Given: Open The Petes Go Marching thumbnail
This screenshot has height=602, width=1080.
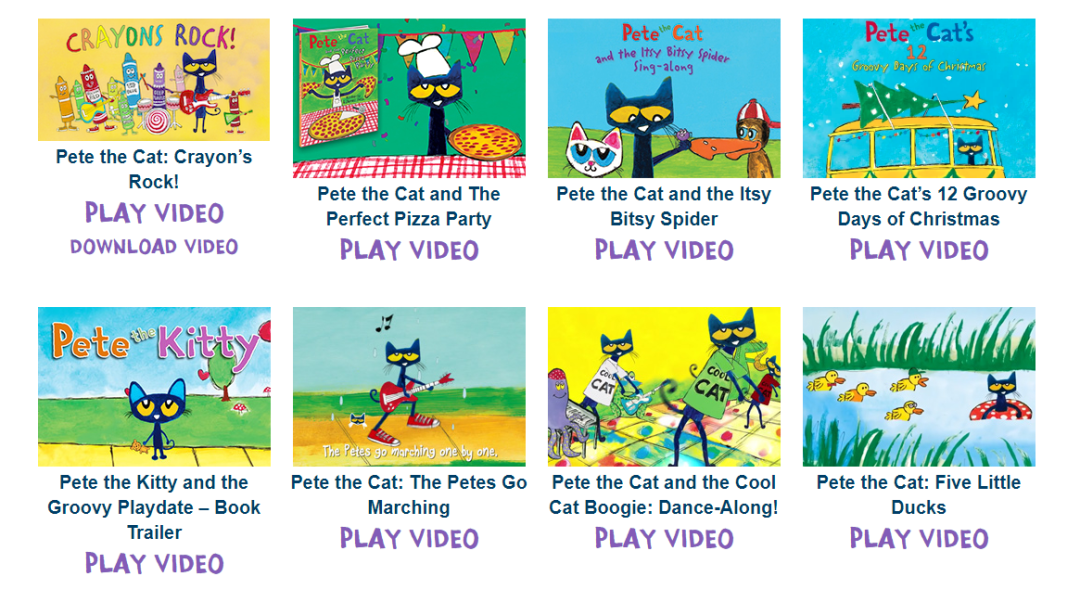Looking at the screenshot, I should pyautogui.click(x=409, y=386).
